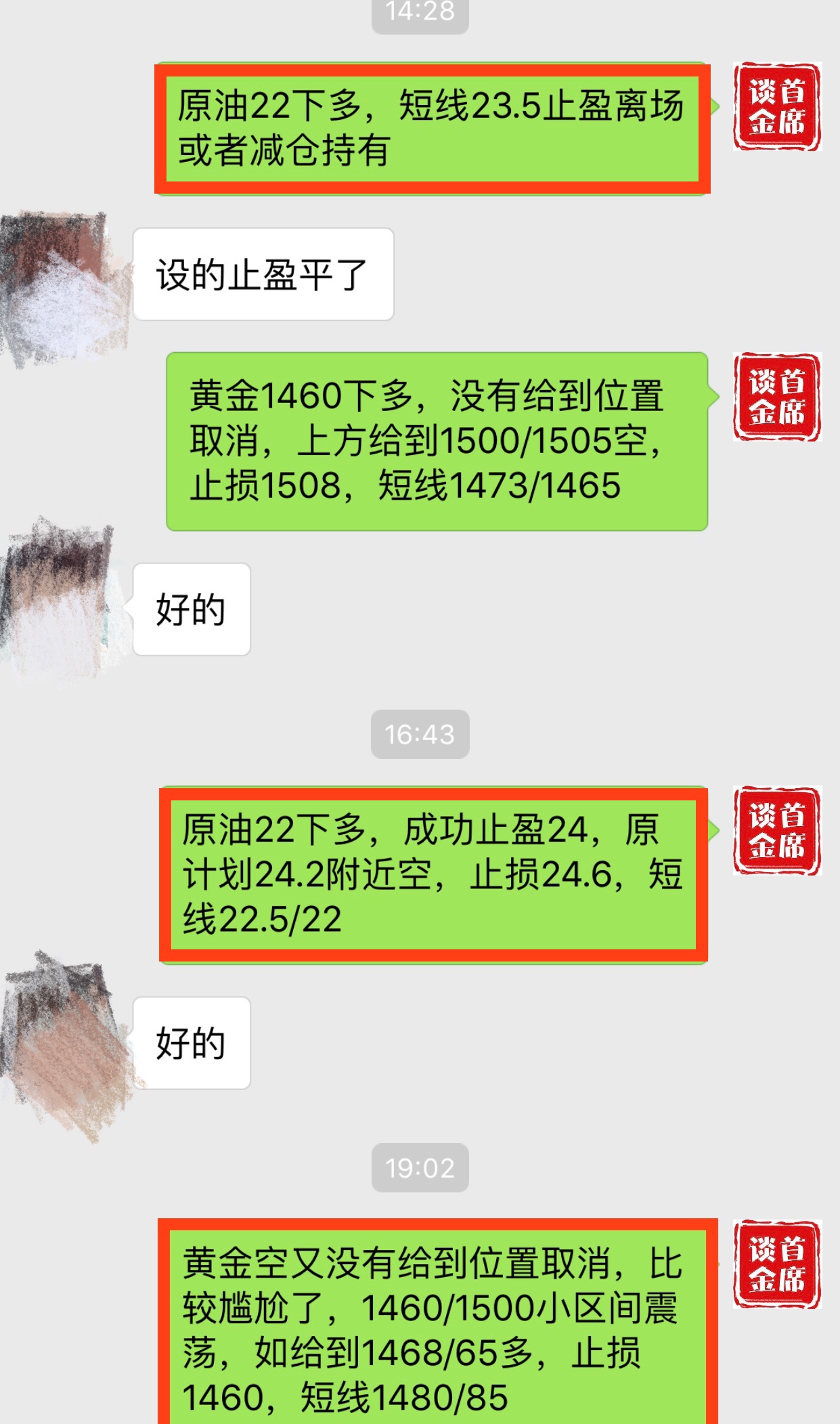
Task: Open avatar beside 黄金1460下多 message
Action: (777, 397)
